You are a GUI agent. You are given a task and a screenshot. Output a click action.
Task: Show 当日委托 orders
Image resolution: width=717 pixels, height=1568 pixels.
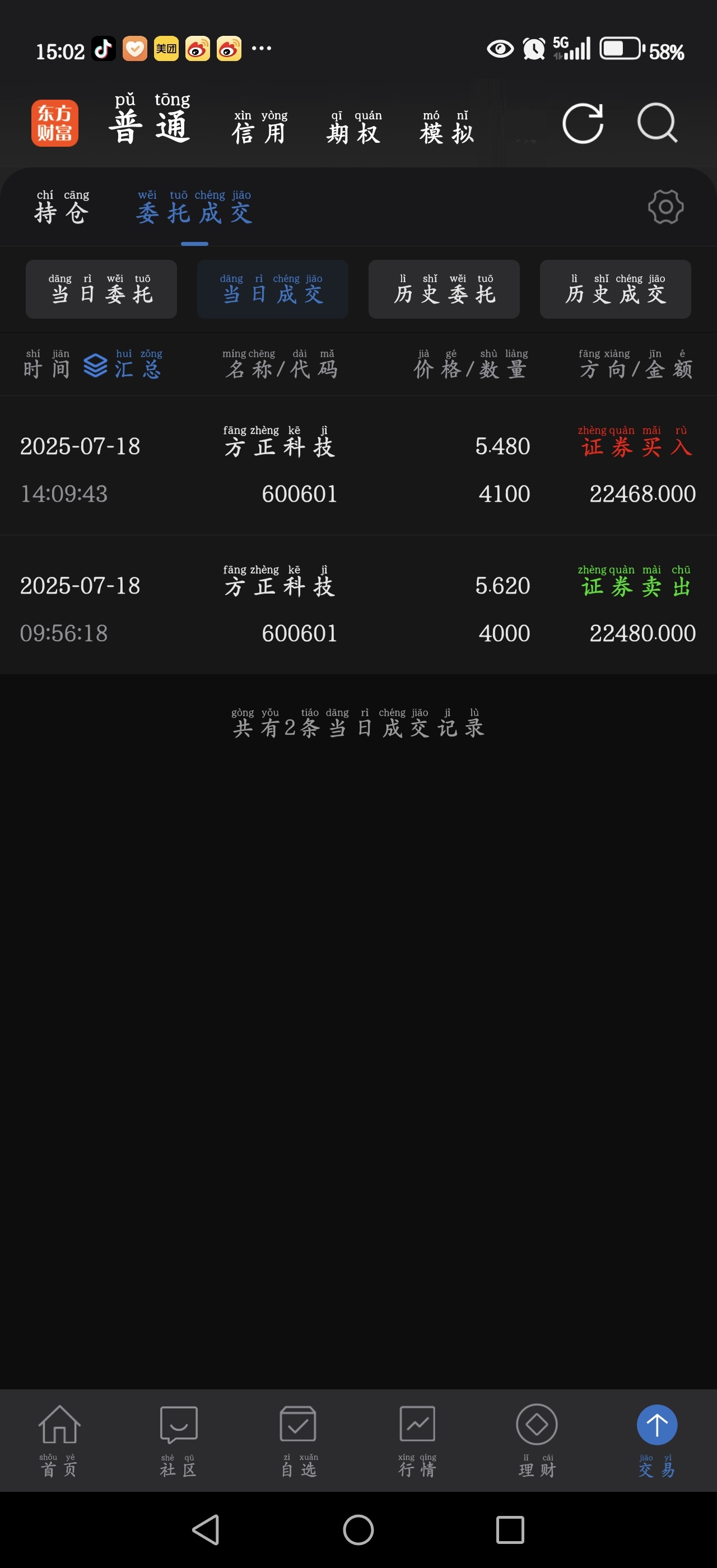[x=101, y=289]
